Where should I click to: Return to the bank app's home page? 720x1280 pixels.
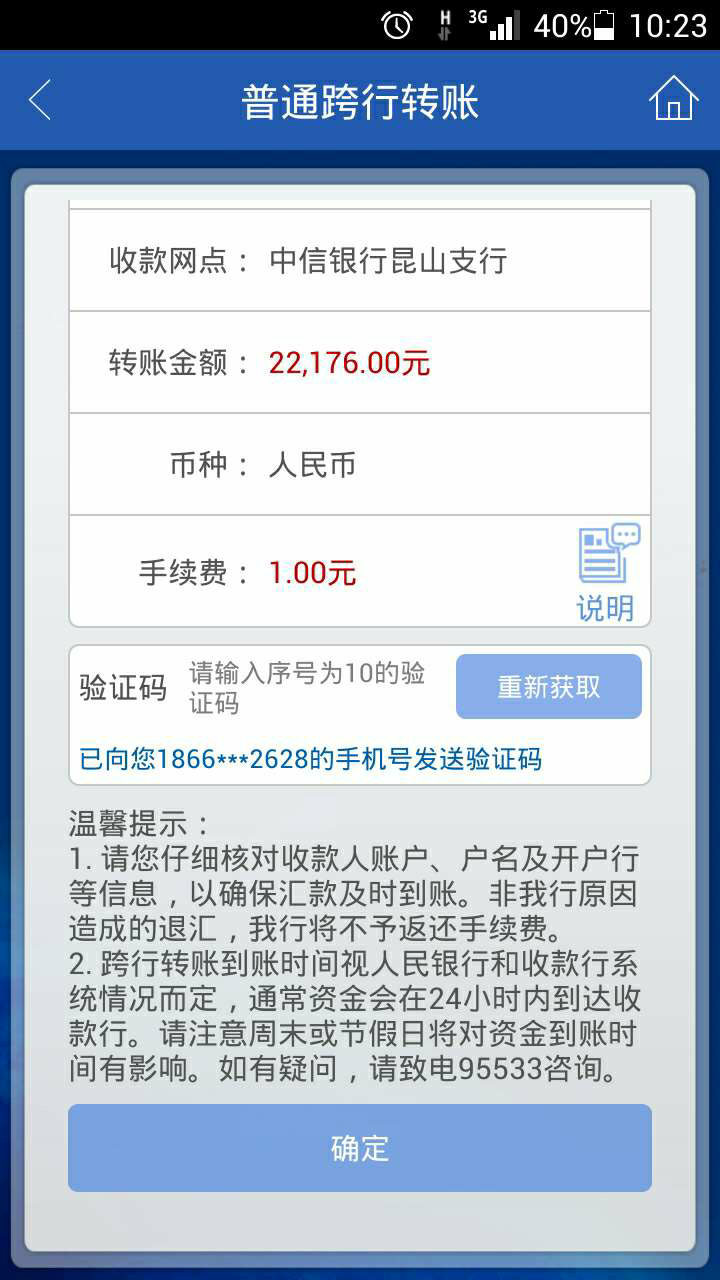coord(673,99)
